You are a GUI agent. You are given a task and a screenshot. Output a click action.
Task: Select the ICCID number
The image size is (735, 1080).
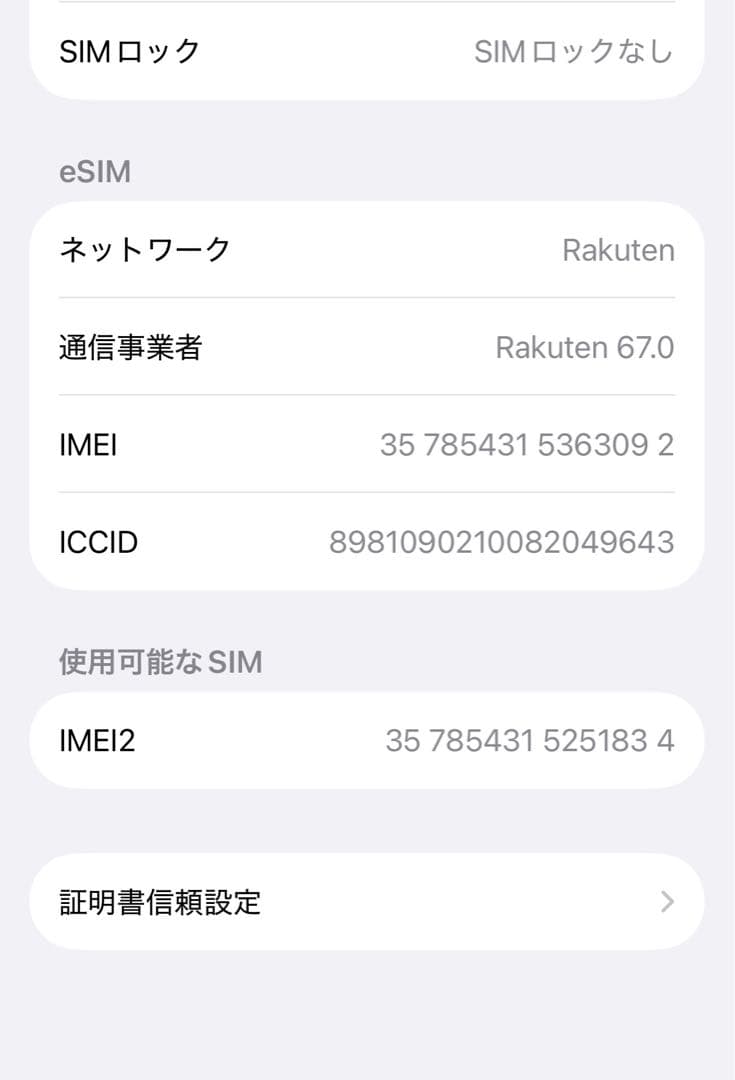coord(502,541)
